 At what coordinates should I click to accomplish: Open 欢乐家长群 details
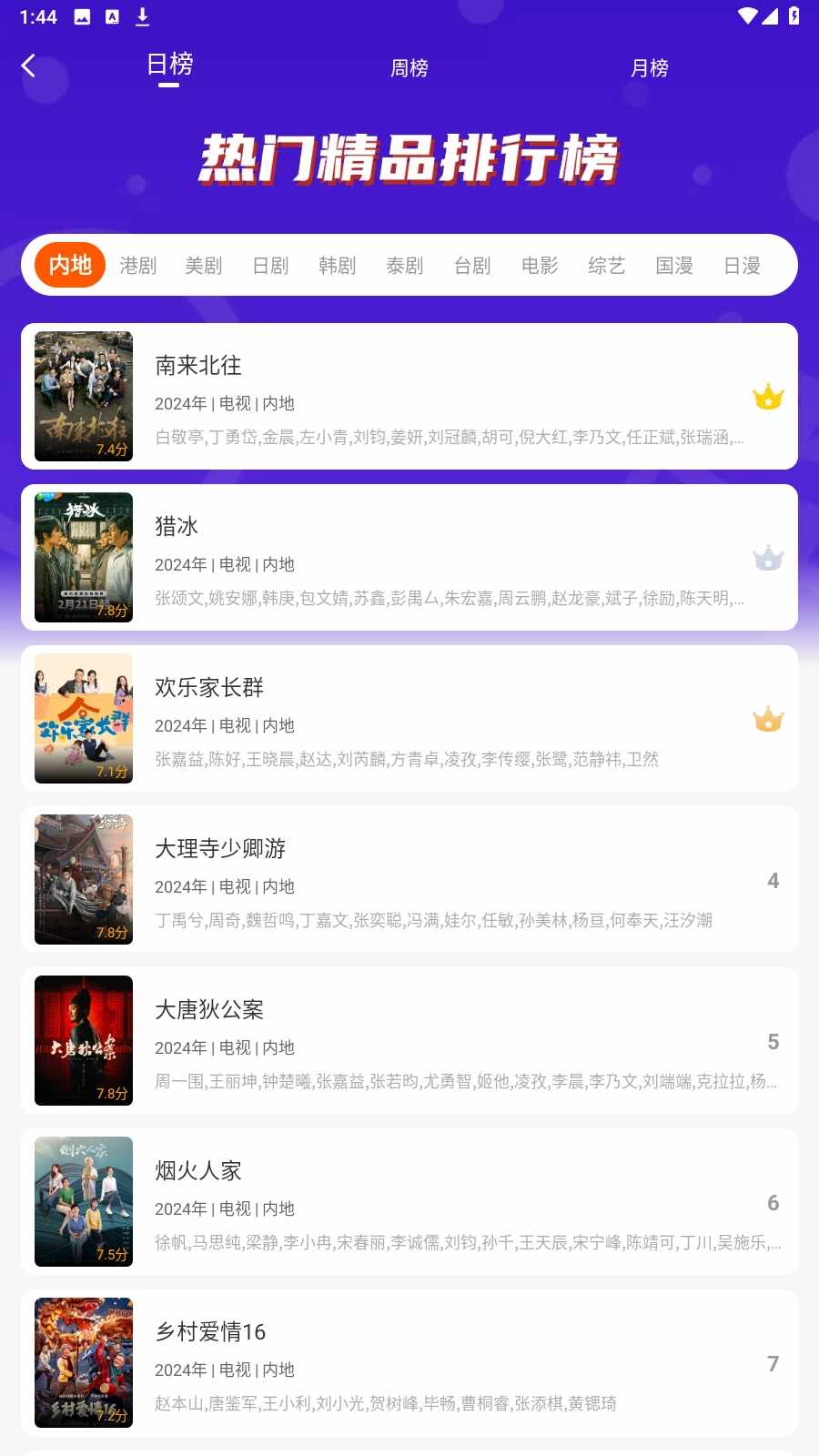tap(409, 719)
